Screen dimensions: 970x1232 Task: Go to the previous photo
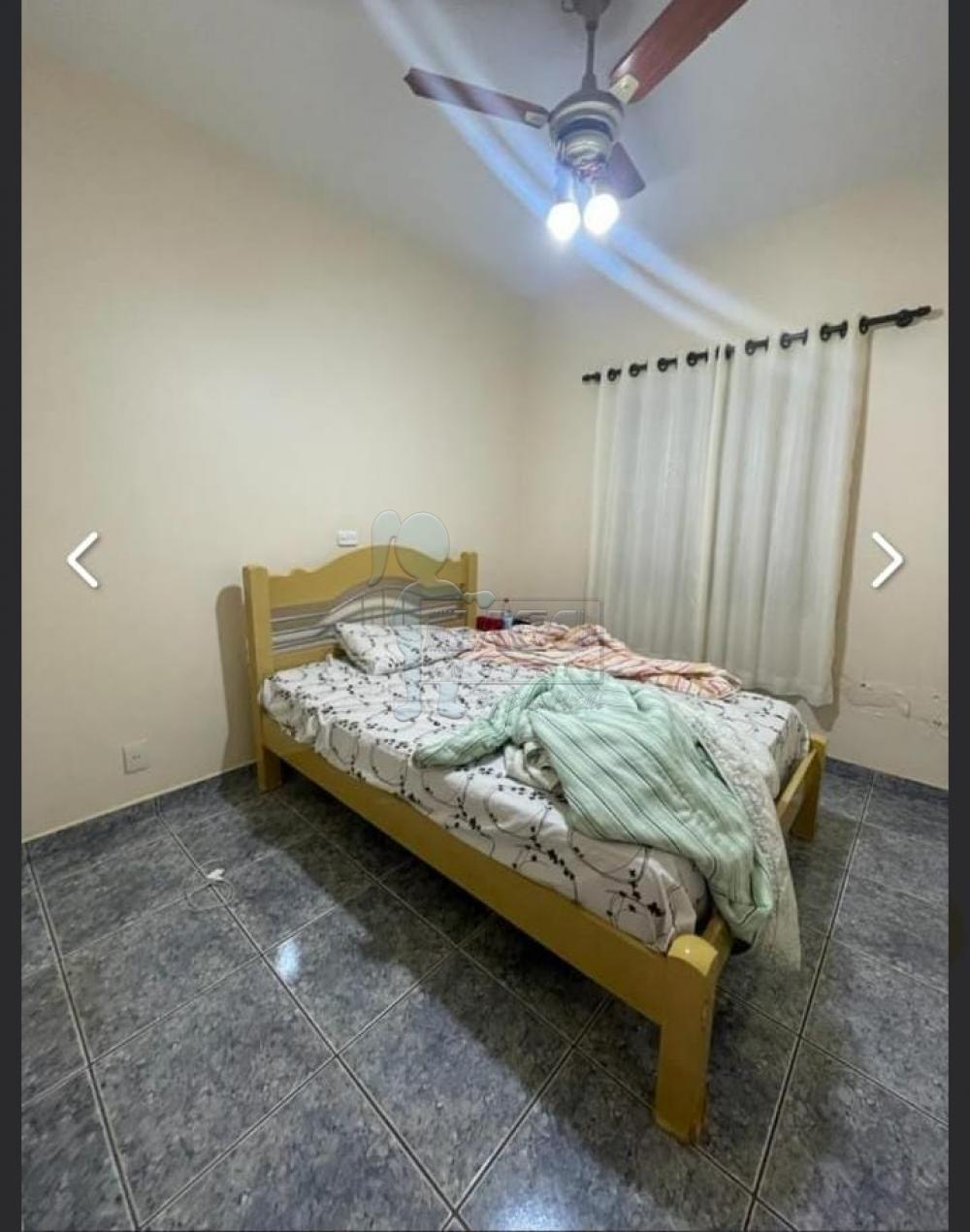82,560
